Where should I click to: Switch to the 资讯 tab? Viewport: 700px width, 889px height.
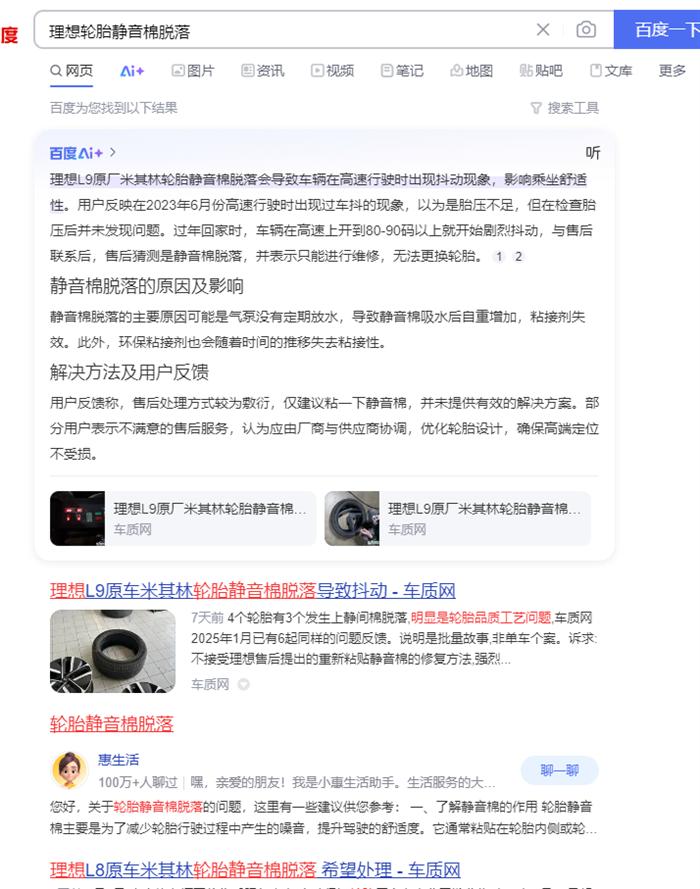[263, 71]
